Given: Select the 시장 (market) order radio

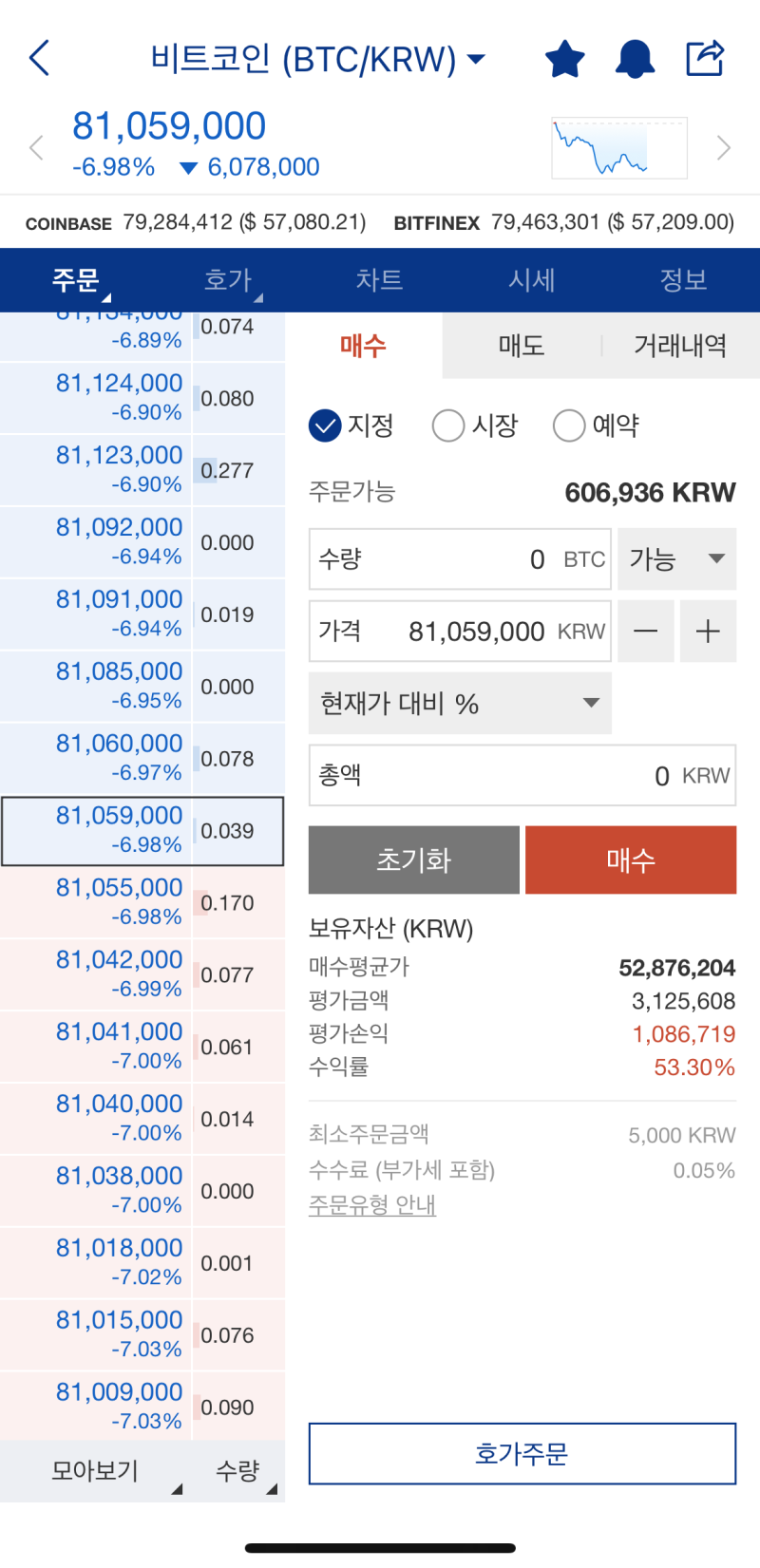Looking at the screenshot, I should click(x=447, y=426).
